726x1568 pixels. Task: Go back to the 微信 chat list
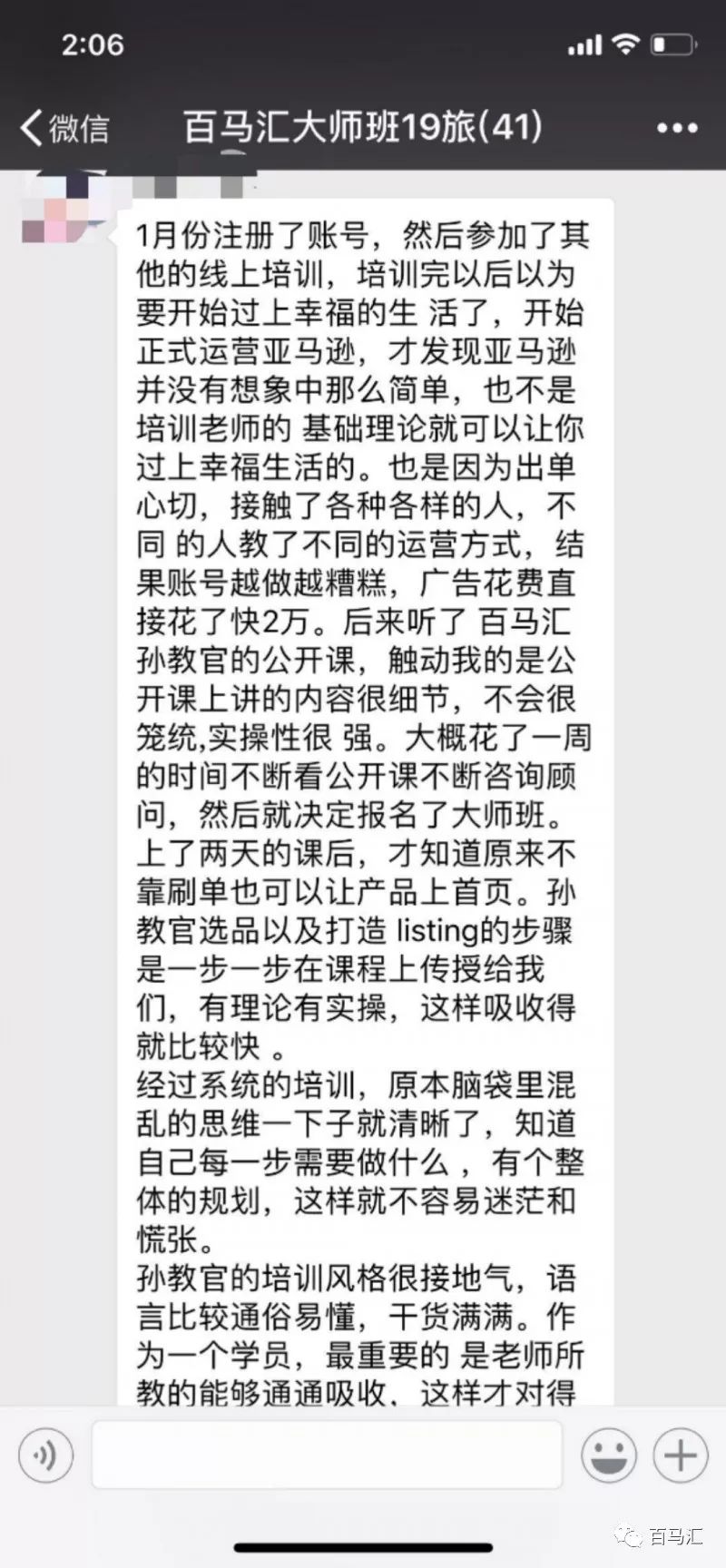click(x=64, y=128)
